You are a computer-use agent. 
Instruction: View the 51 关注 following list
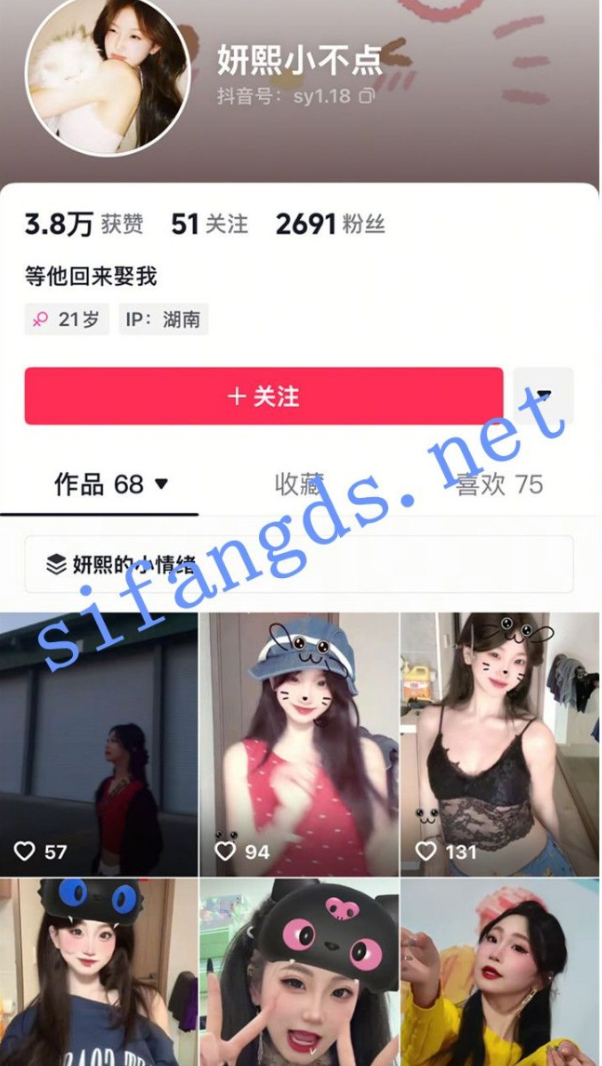(209, 224)
